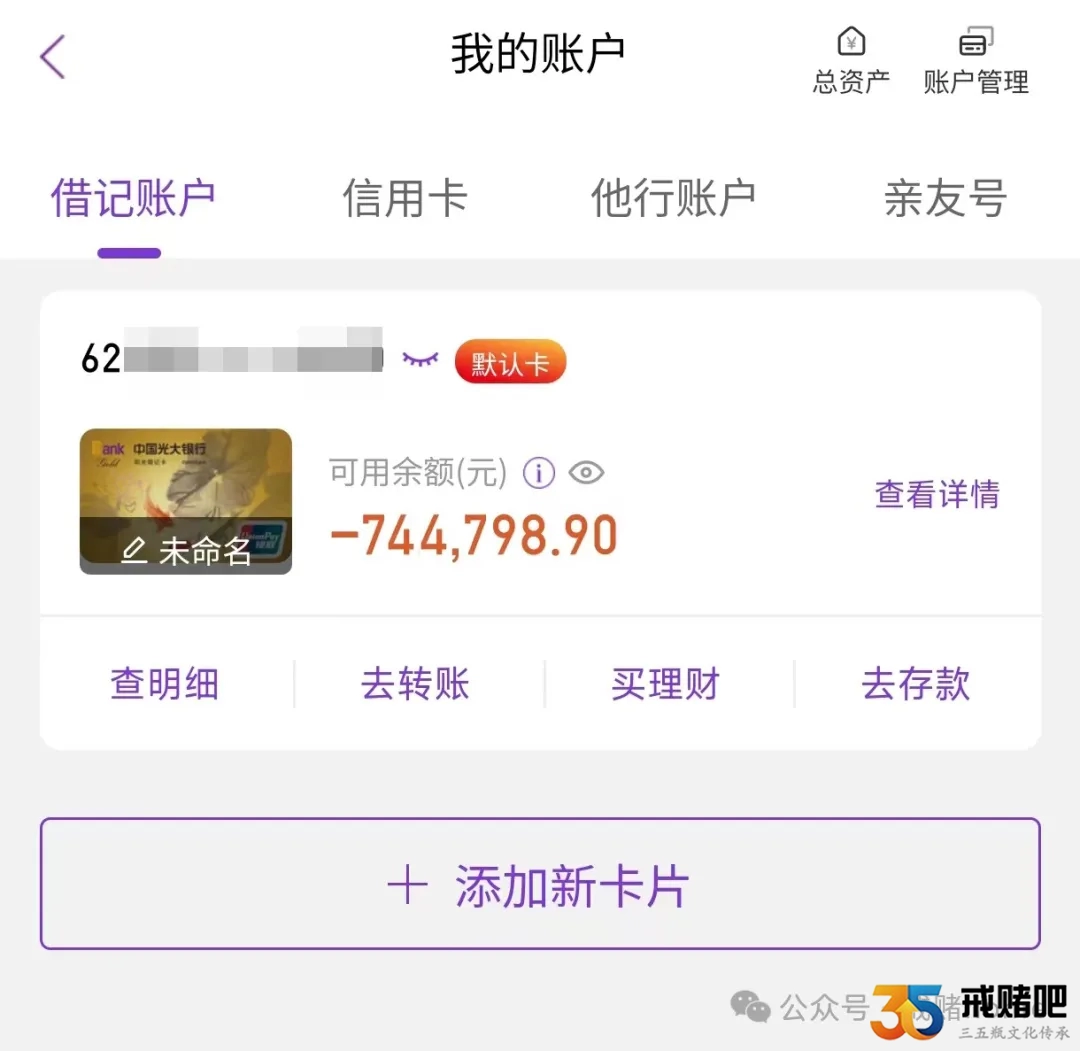1080x1051 pixels.
Task: Reveal the hidden card number
Action: tap(420, 359)
